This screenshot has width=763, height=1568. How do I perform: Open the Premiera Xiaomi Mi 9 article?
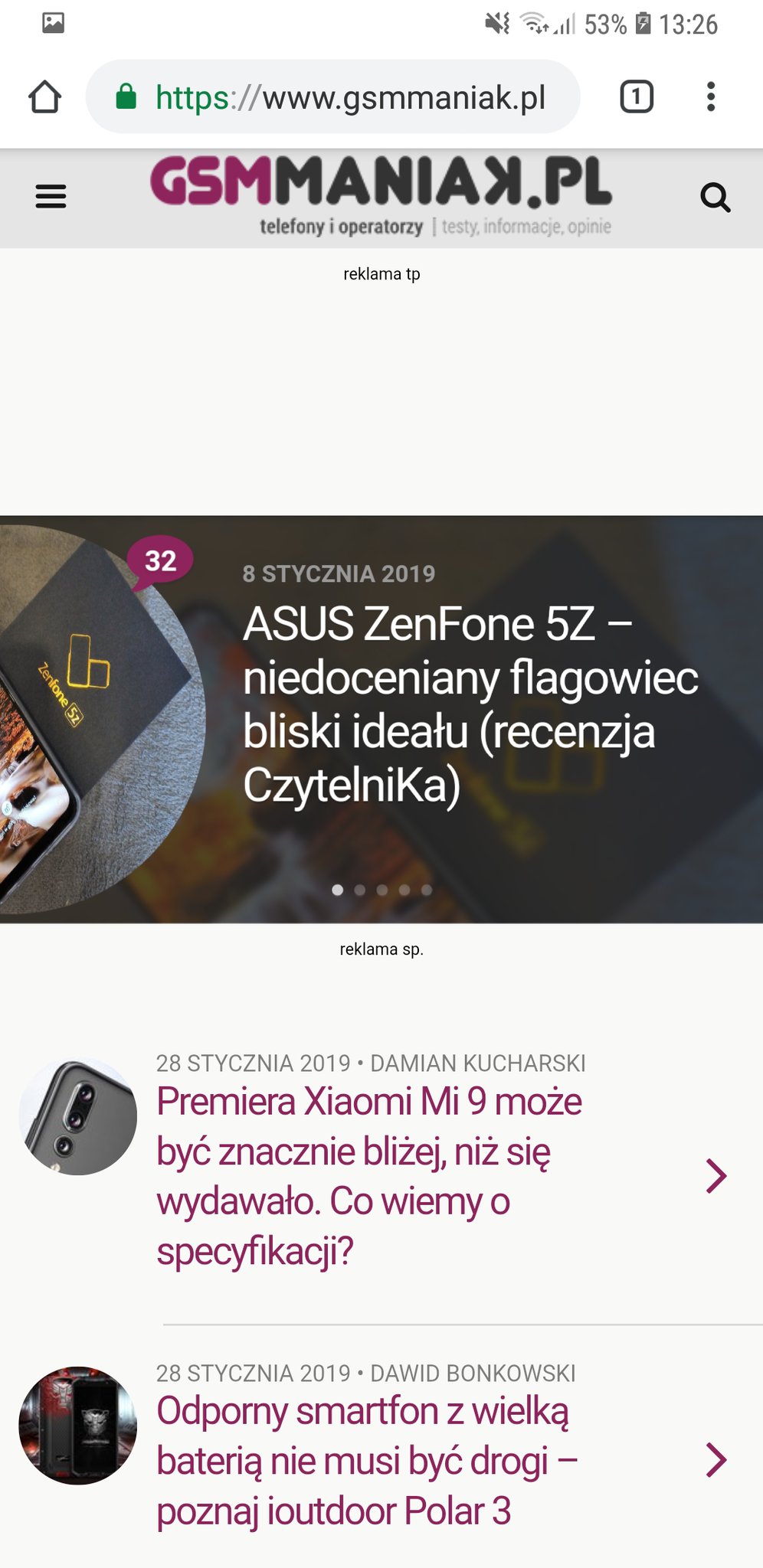tap(369, 1175)
